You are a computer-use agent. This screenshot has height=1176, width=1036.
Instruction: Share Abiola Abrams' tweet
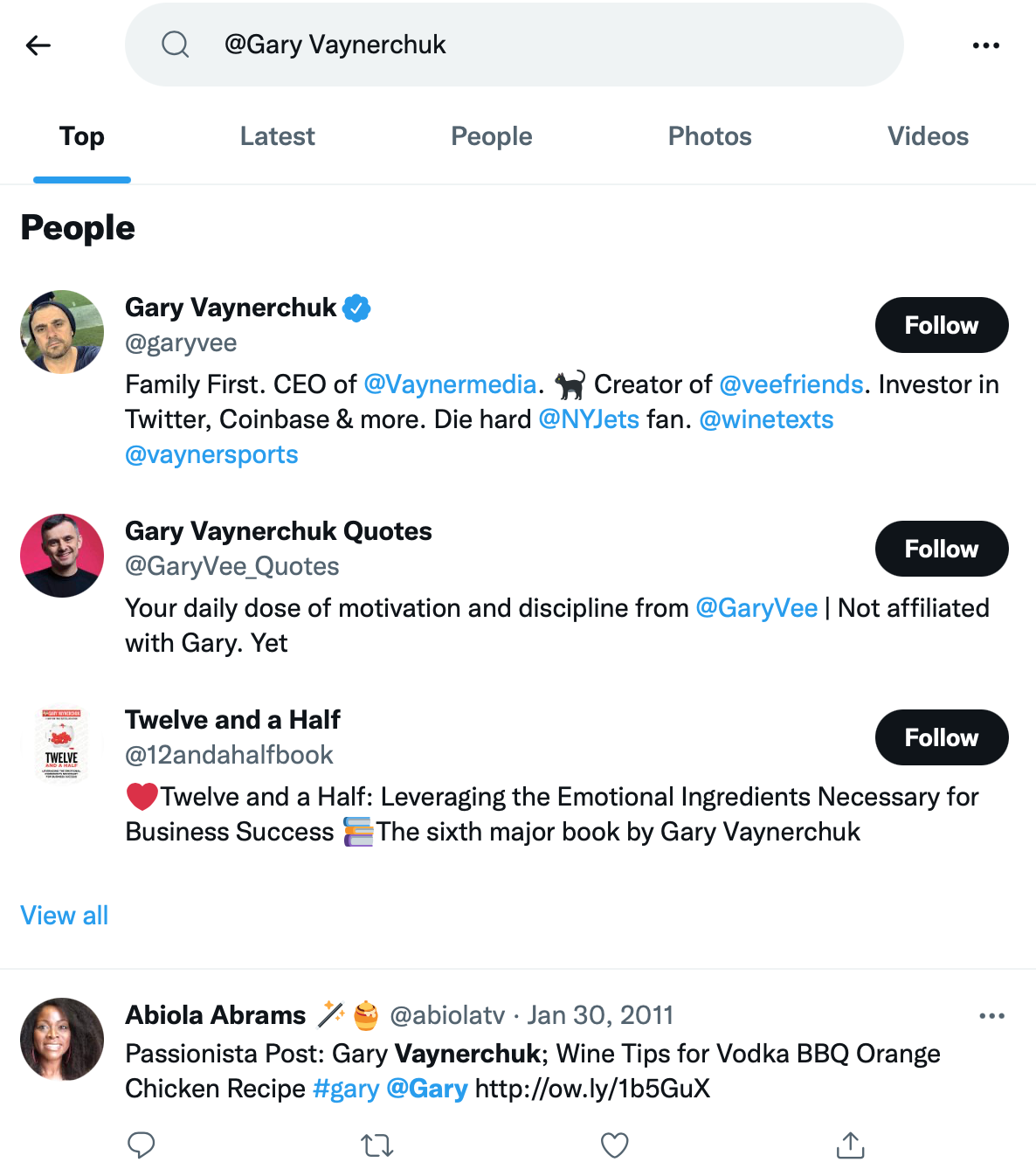tap(850, 1145)
